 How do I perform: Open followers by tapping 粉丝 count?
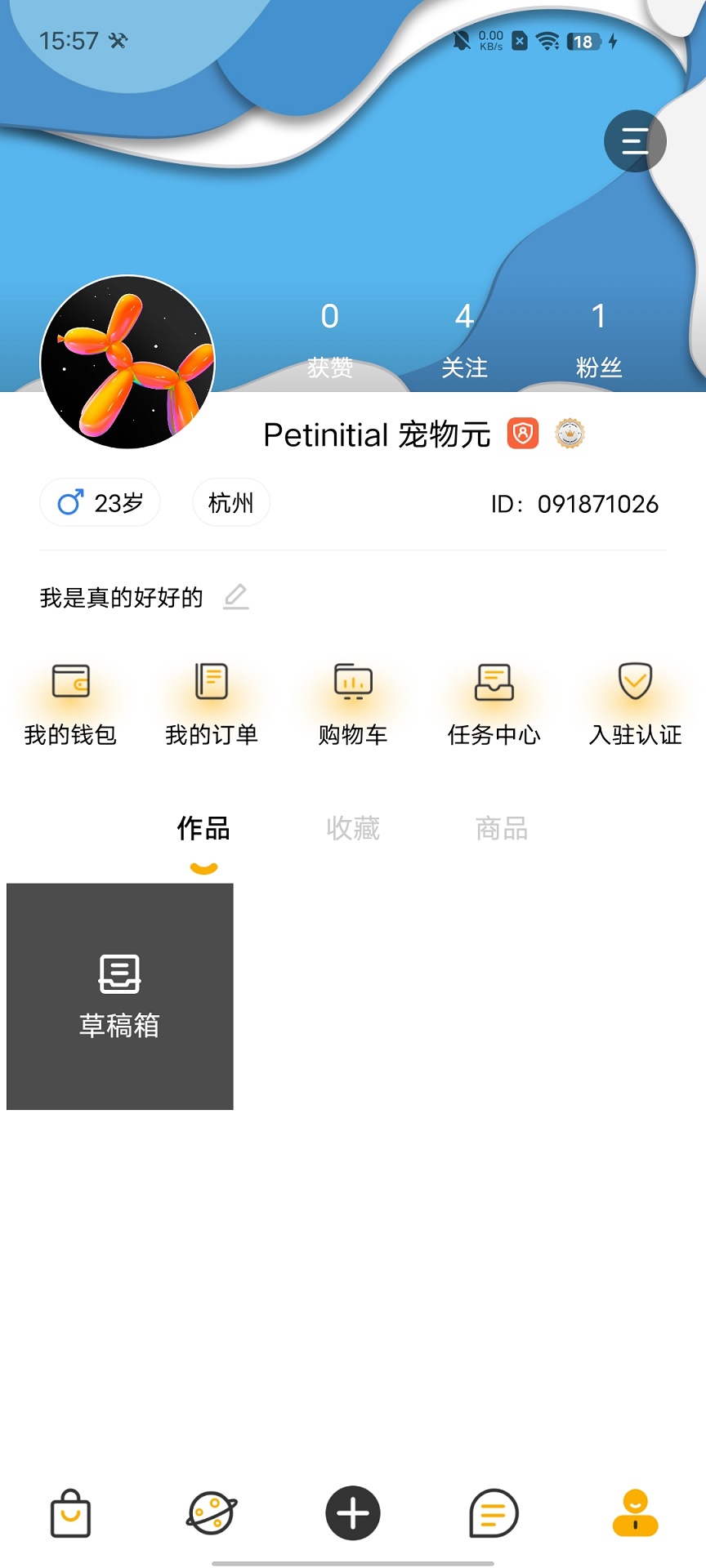(598, 337)
